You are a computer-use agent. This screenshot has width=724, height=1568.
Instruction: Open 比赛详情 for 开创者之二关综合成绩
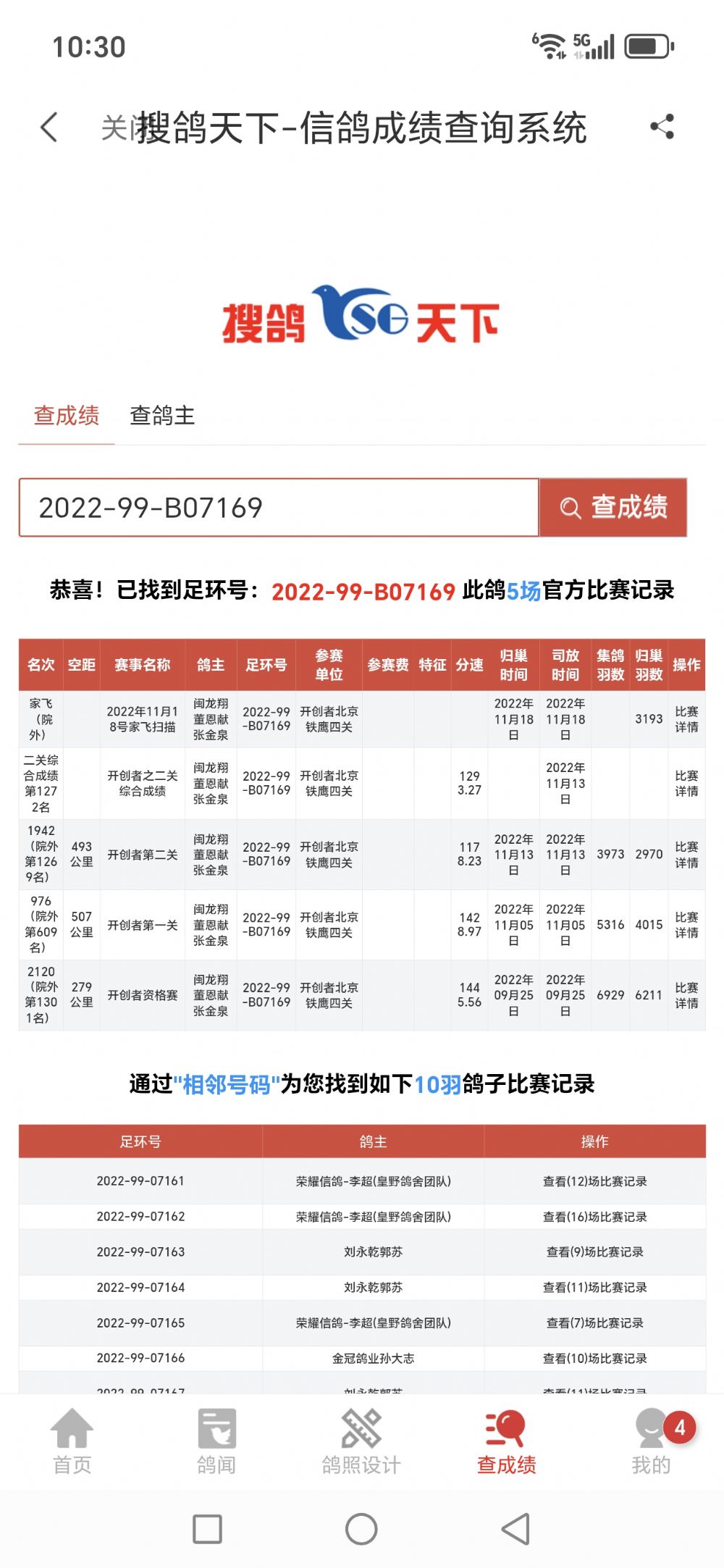coord(686,783)
